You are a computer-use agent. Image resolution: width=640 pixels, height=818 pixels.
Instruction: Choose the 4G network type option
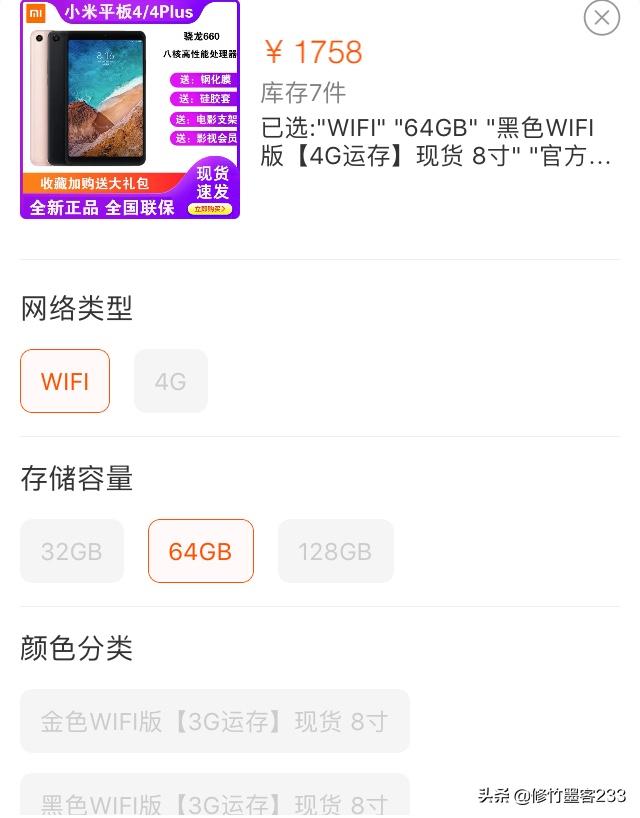point(171,381)
